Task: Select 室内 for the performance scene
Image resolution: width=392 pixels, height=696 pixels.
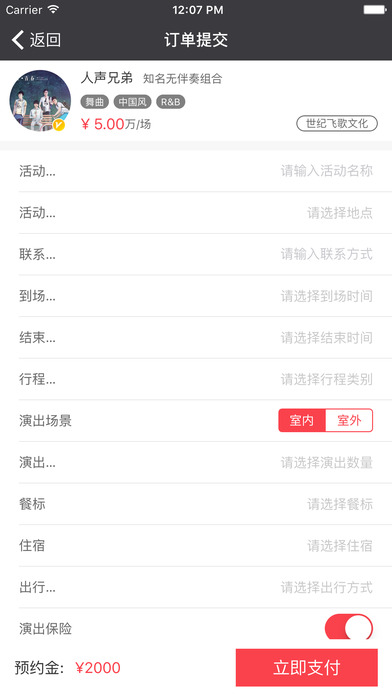Action: tap(302, 420)
